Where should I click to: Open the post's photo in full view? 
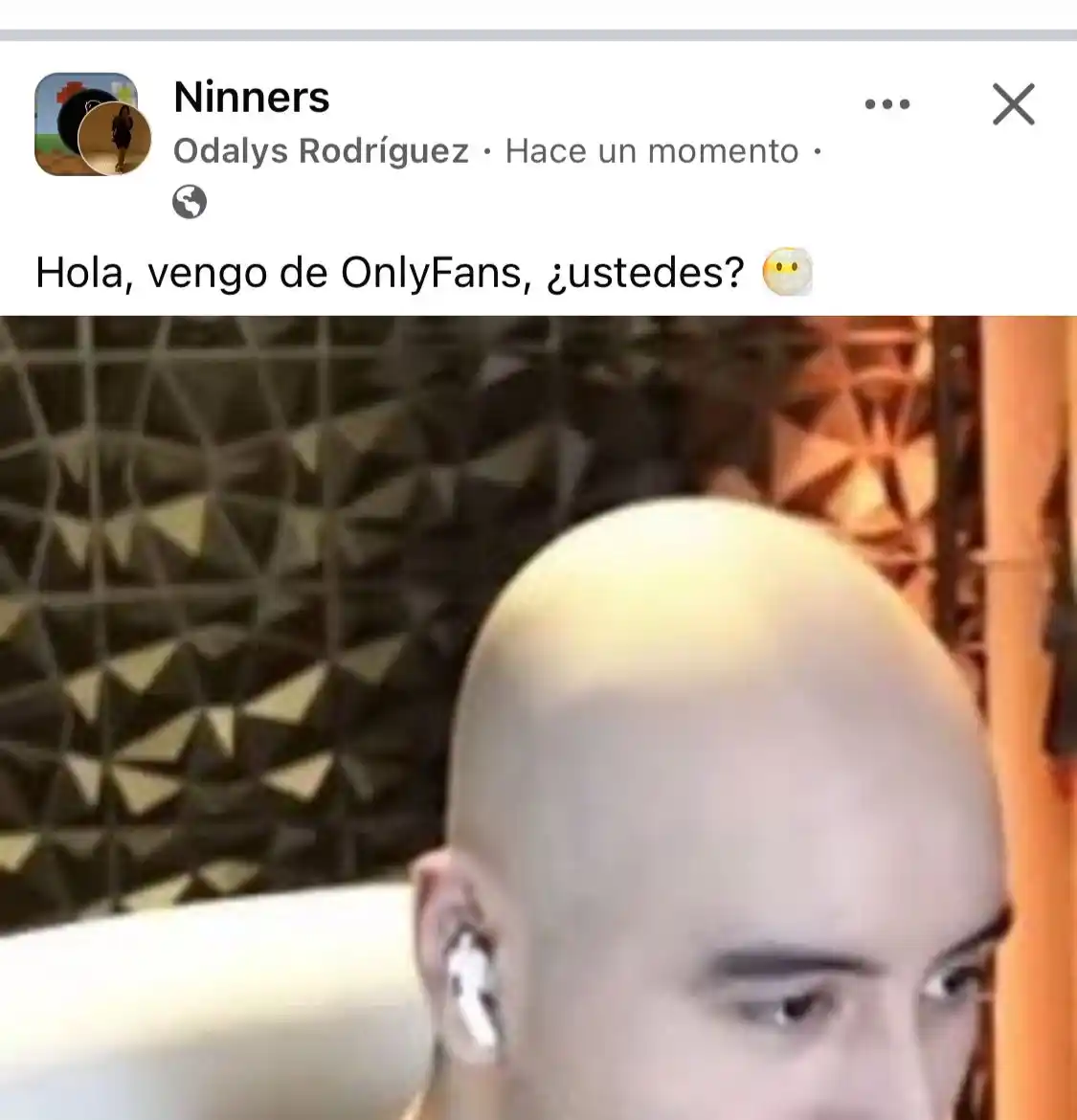(x=538, y=718)
